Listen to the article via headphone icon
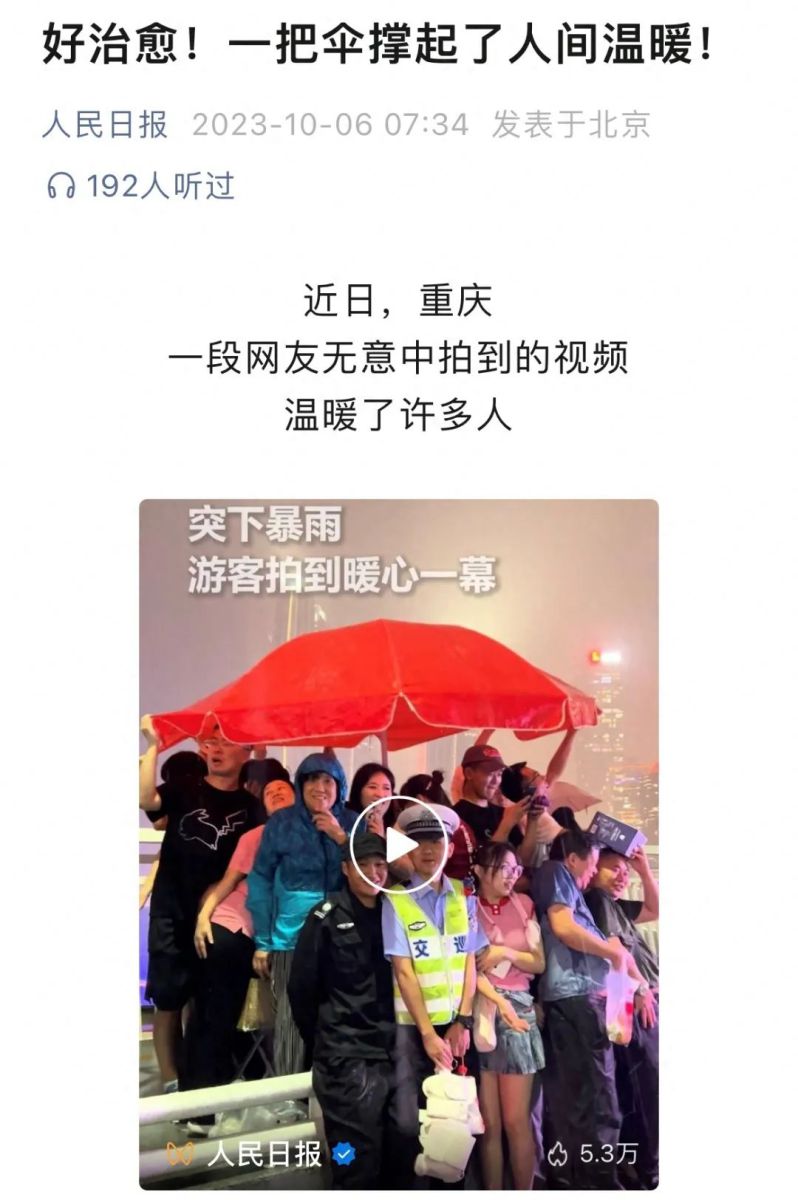 61,186
